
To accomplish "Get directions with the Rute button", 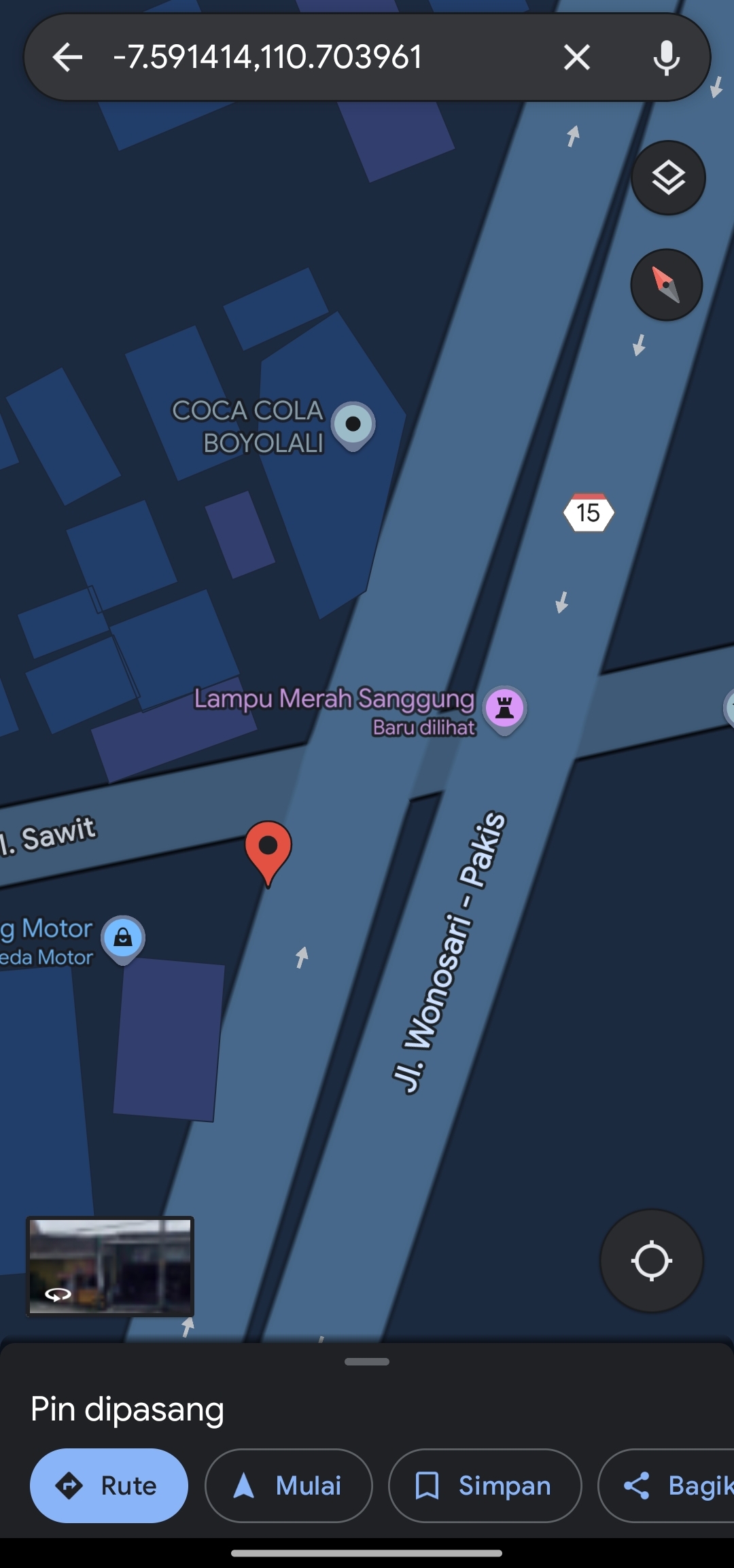I will point(109,1486).
